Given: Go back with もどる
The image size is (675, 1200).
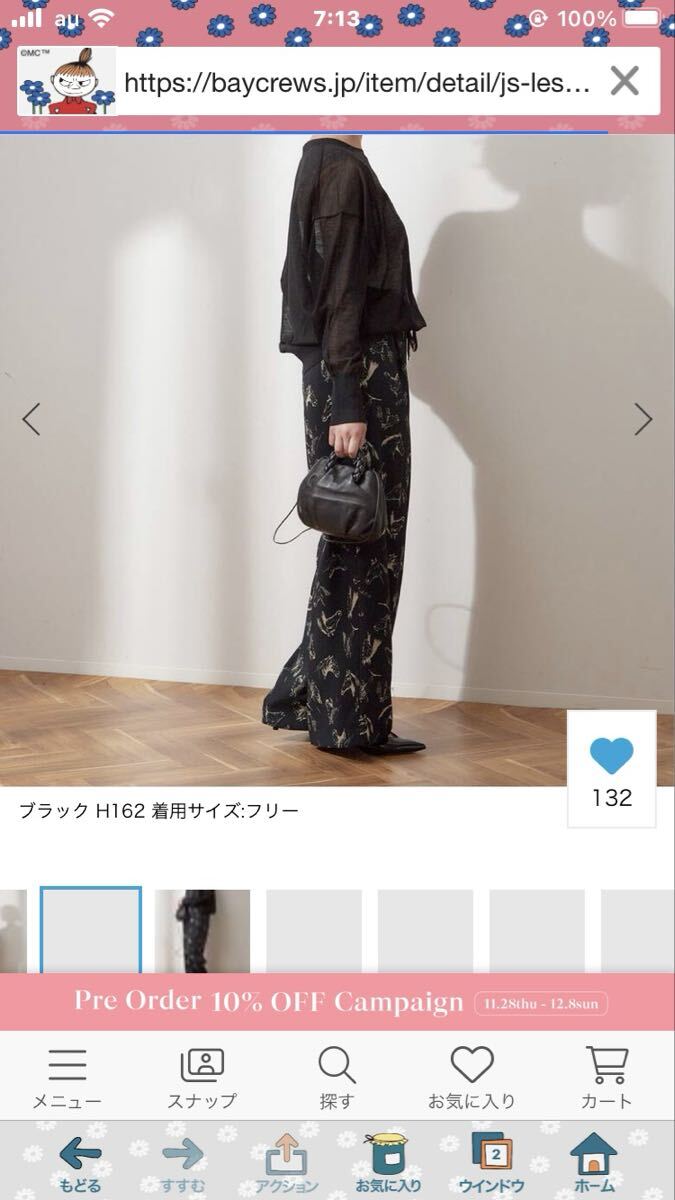Looking at the screenshot, I should coord(80,1163).
